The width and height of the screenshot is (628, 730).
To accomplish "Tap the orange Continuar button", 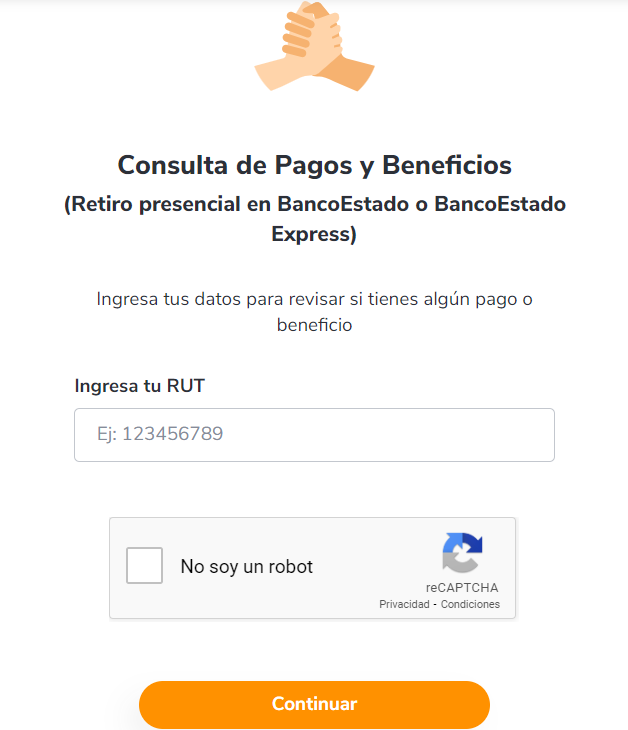I will (314, 704).
